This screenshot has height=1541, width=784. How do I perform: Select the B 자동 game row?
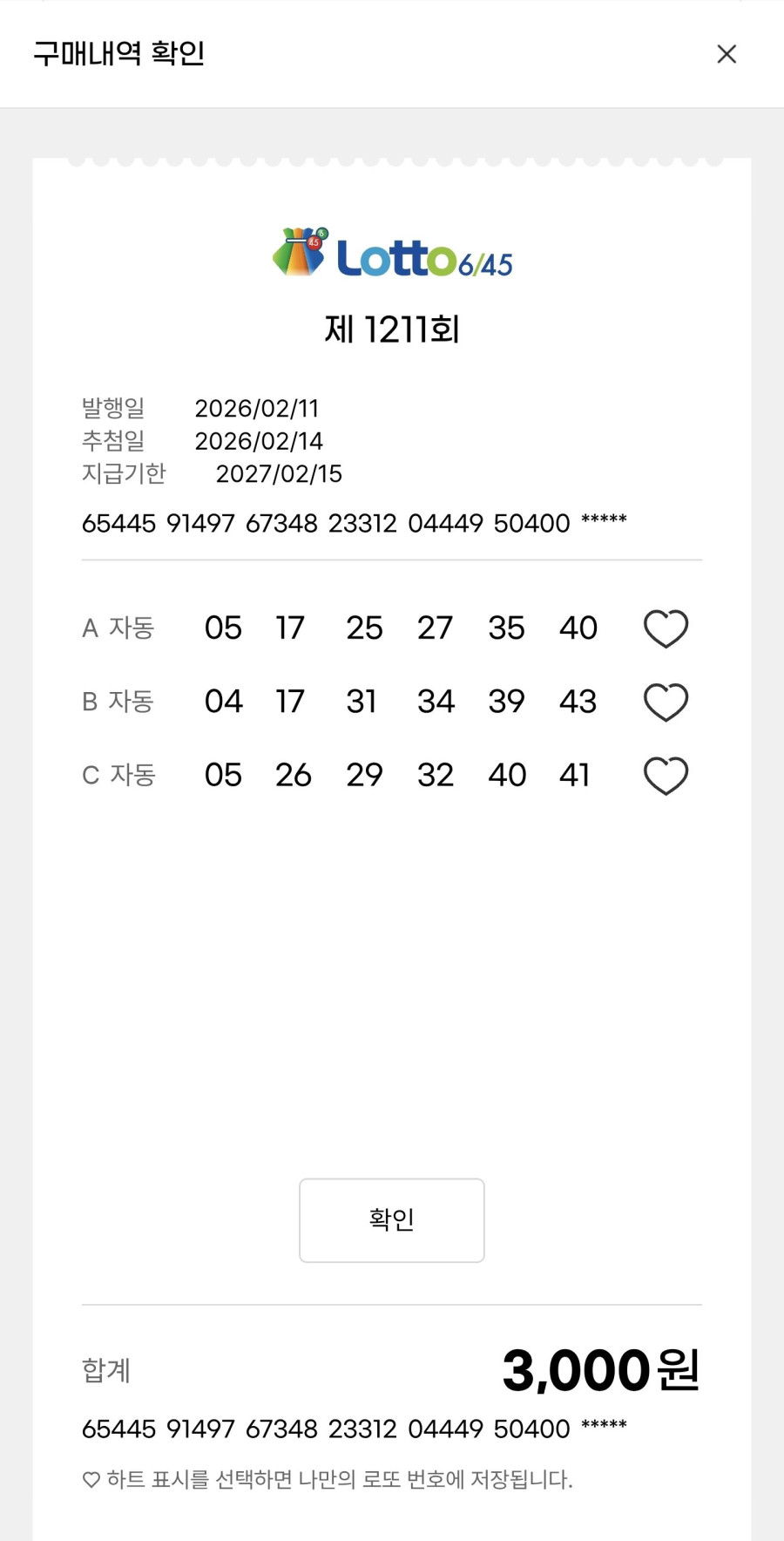(119, 700)
